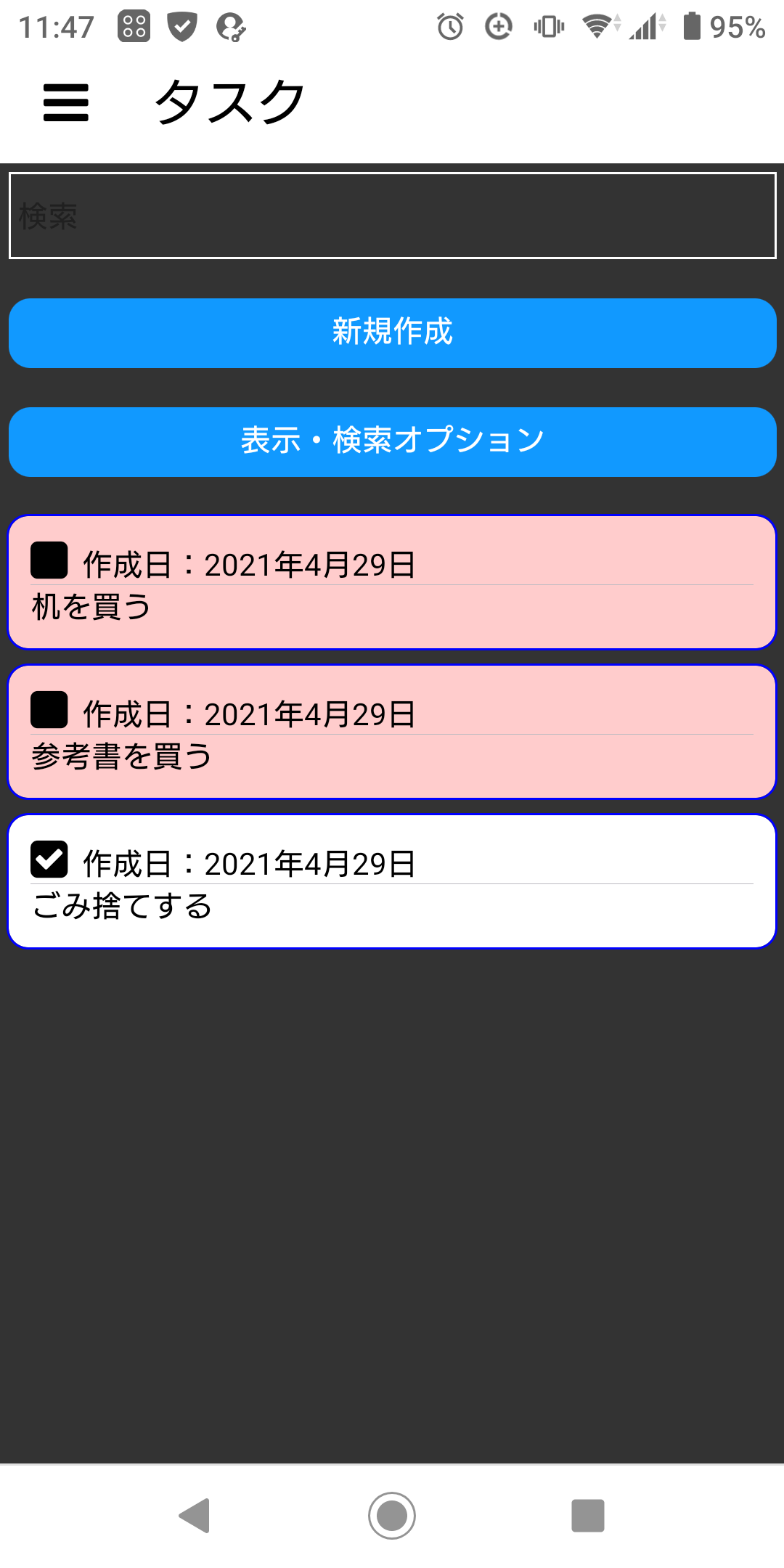Create a new task with 新規作成
Viewport: 784px width, 1568px height.
(392, 333)
